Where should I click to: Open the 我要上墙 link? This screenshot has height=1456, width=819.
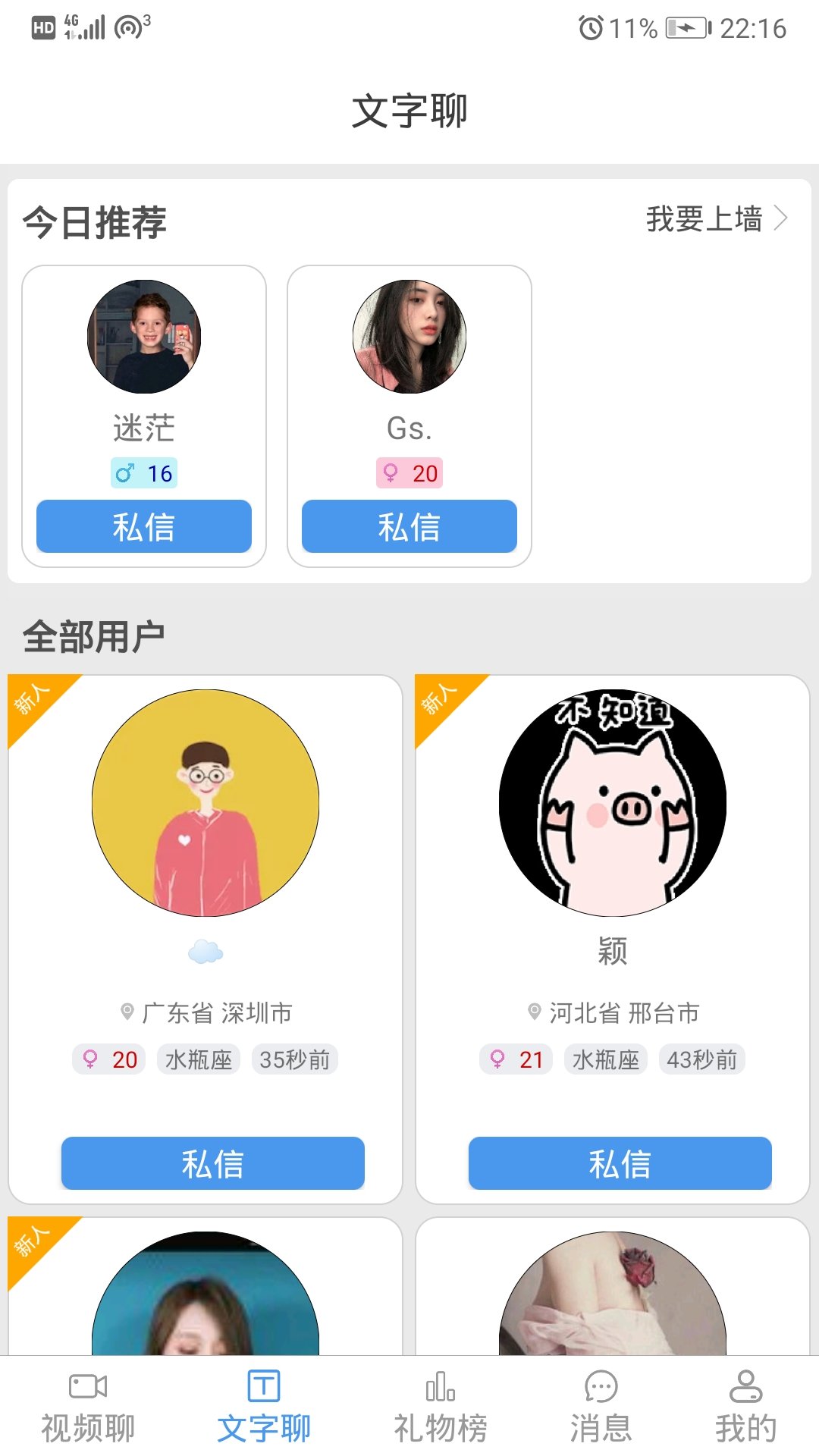tap(716, 219)
